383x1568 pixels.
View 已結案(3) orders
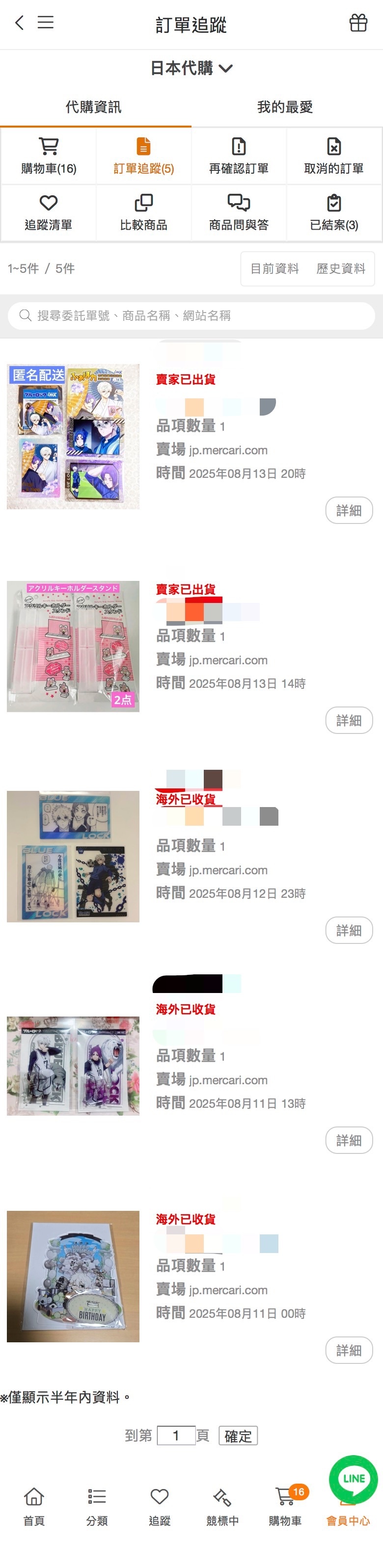(334, 212)
